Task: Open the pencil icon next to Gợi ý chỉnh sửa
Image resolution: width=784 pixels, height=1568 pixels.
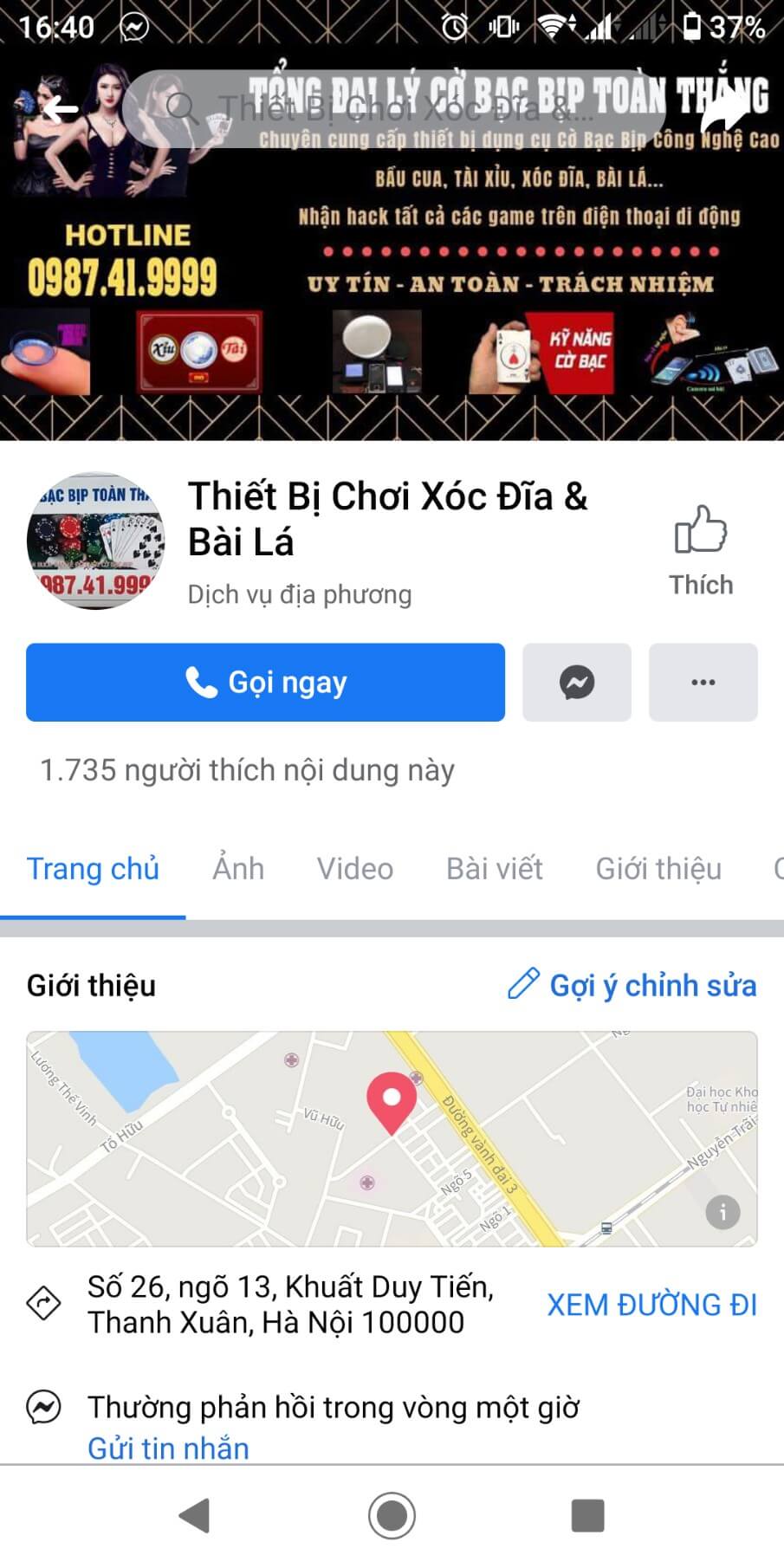Action: pos(523,985)
